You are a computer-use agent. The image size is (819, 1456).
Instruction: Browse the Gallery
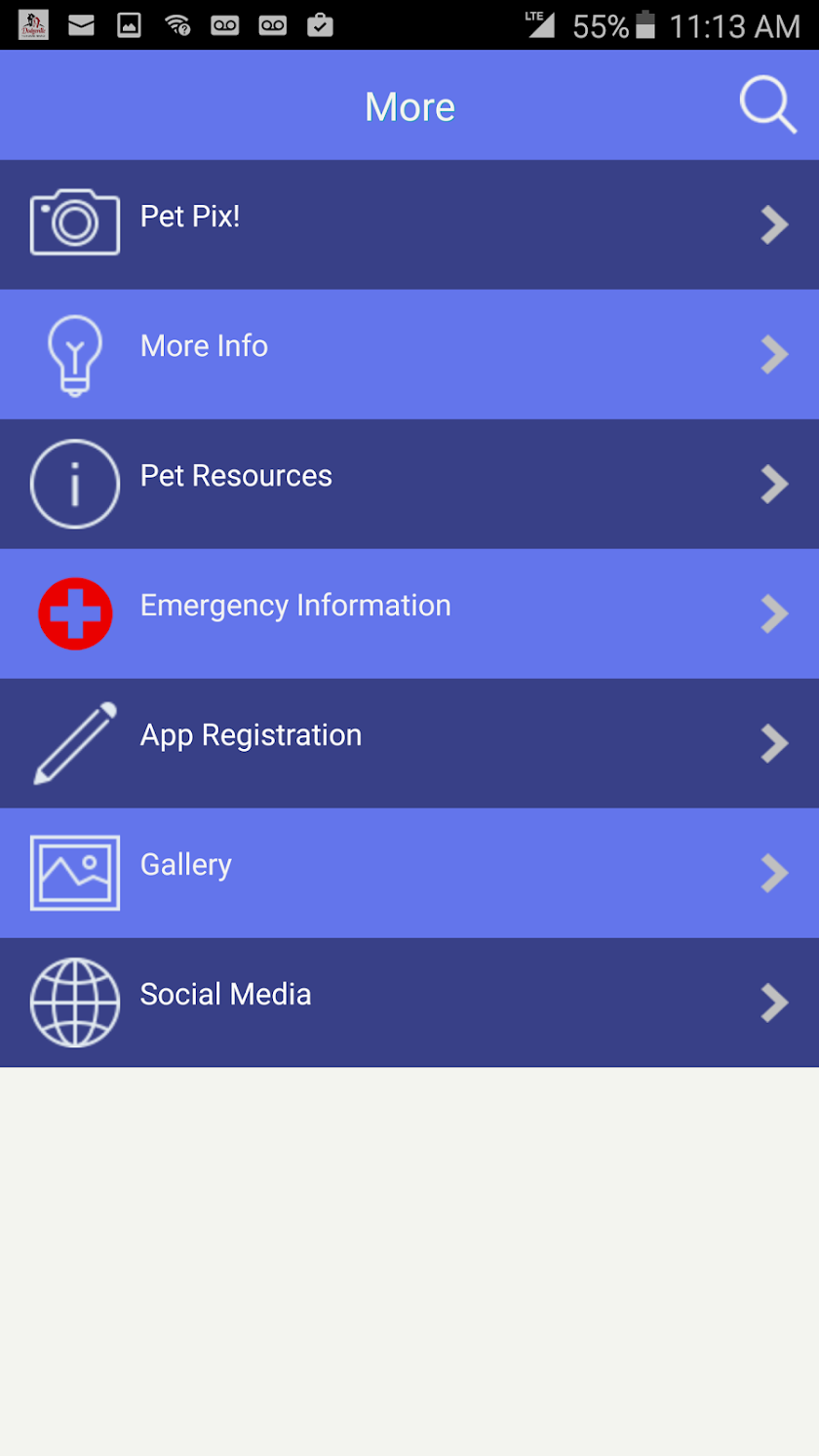pos(409,873)
